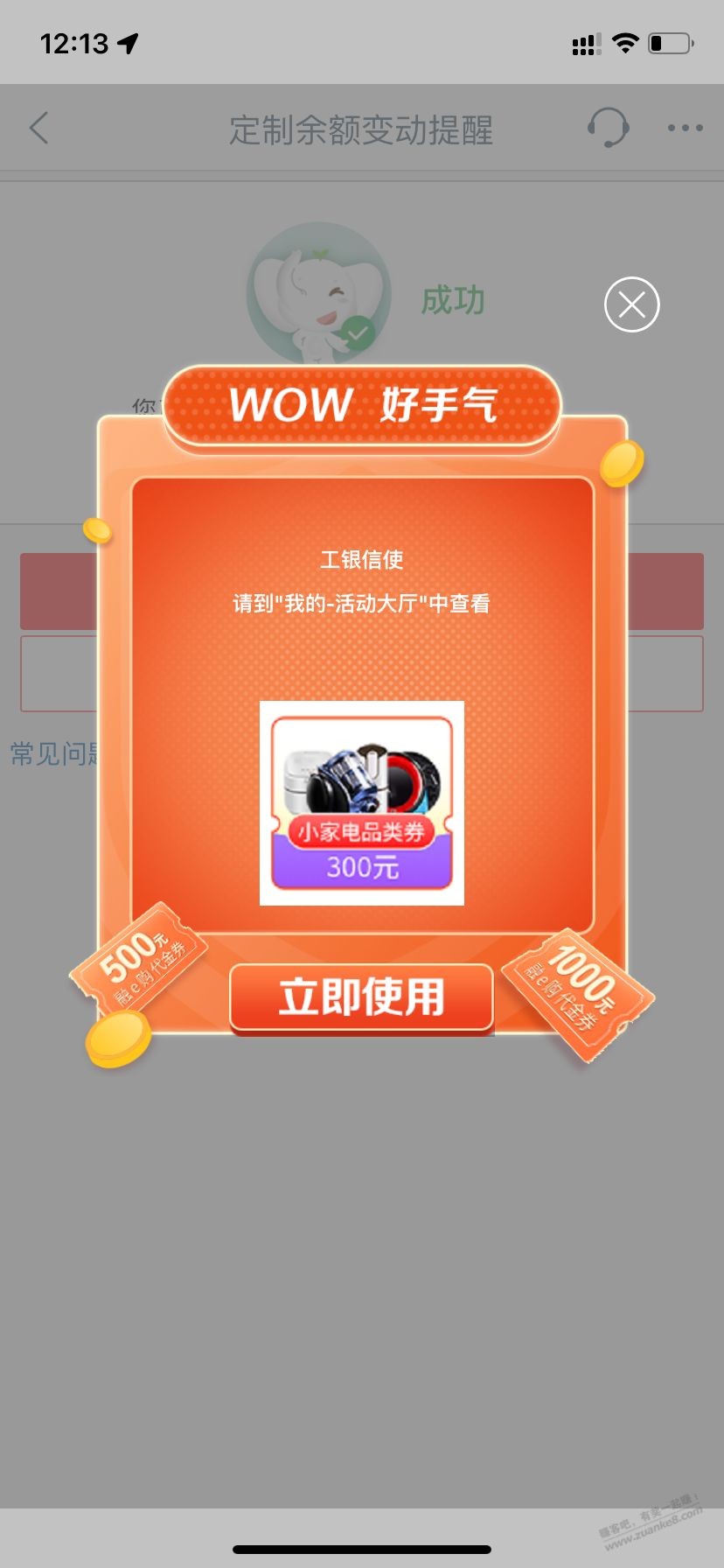This screenshot has width=724, height=1568.
Task: Open the 小家电品类券 300元 coupon
Action: pyautogui.click(x=361, y=802)
